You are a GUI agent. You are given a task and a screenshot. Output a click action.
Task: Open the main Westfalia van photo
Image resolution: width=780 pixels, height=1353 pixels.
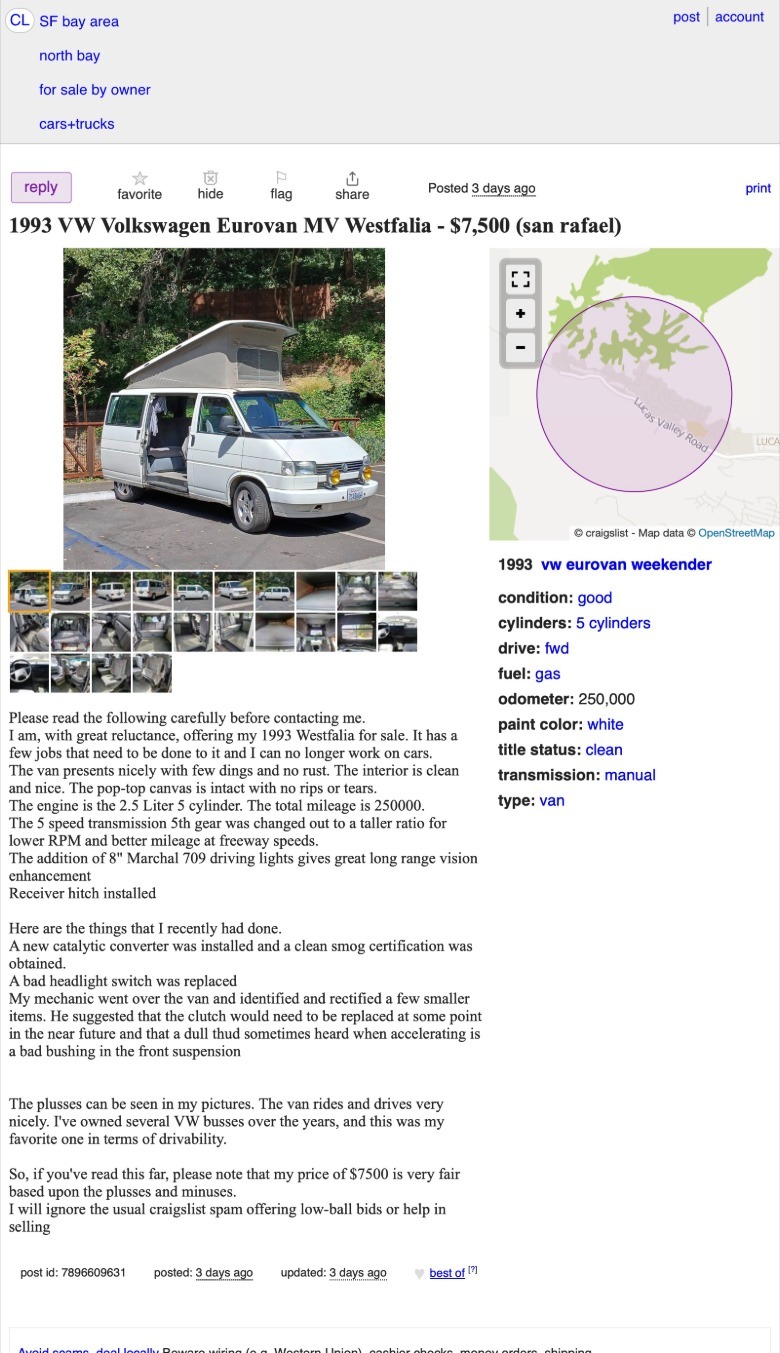point(224,408)
